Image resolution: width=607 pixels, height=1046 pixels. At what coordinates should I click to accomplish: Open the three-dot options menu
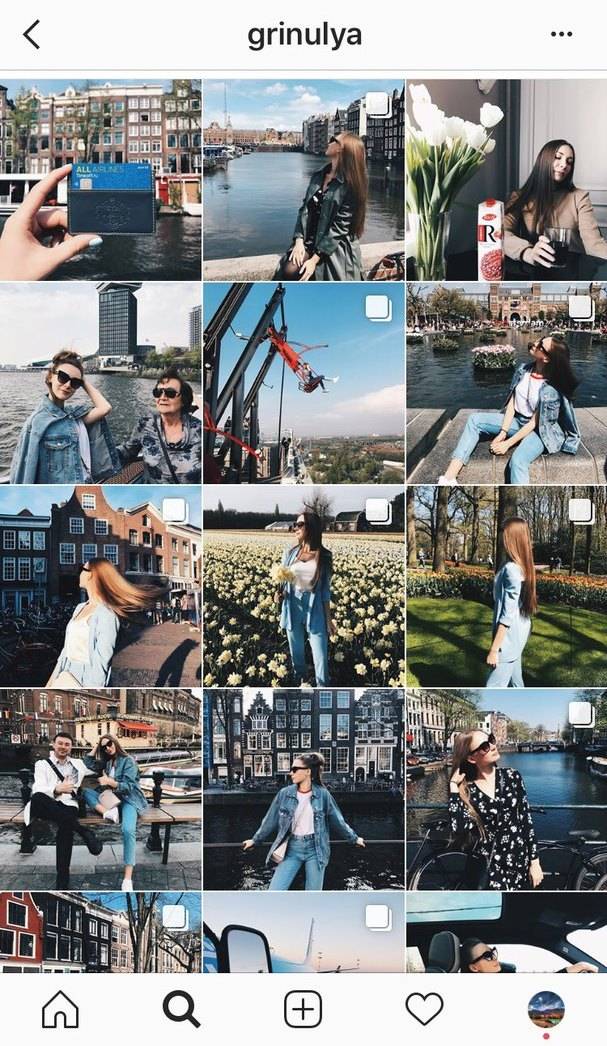[561, 34]
